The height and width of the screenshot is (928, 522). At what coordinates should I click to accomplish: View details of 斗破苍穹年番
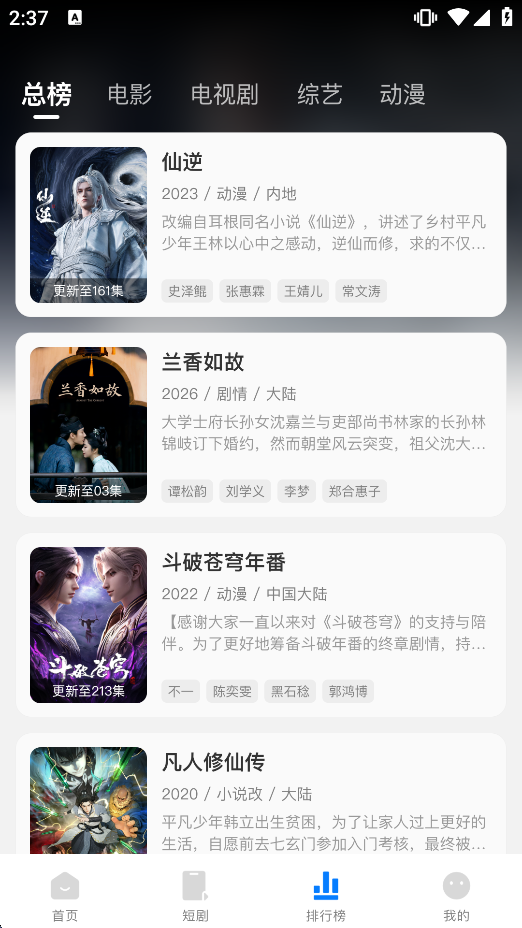[261, 624]
